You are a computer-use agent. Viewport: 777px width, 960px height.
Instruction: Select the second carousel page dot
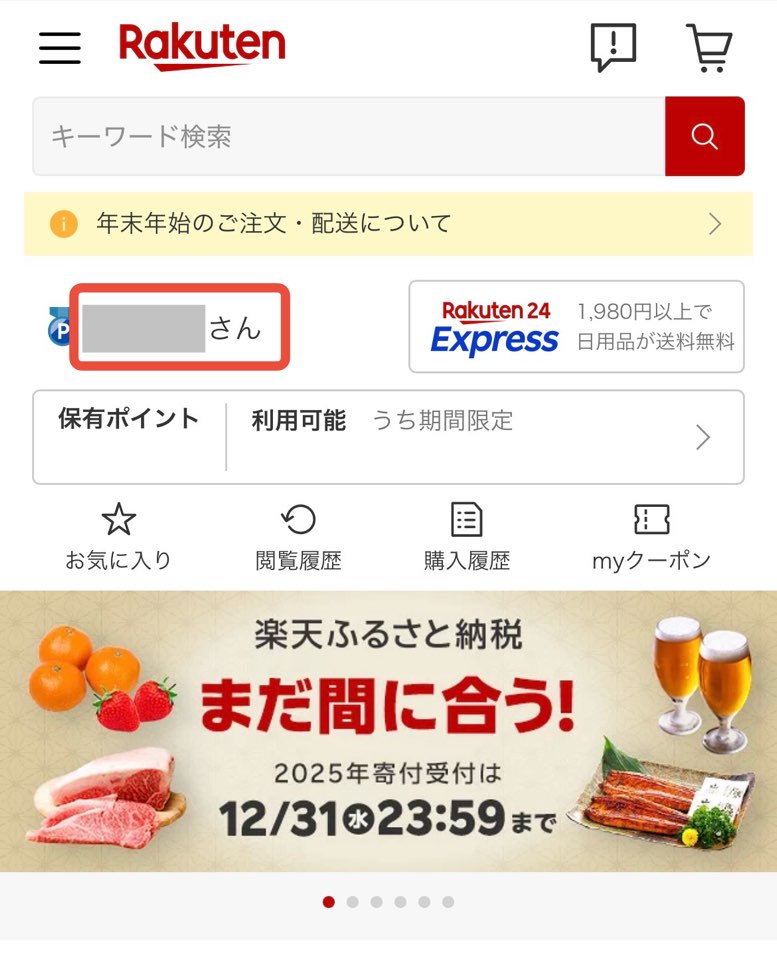(x=353, y=902)
